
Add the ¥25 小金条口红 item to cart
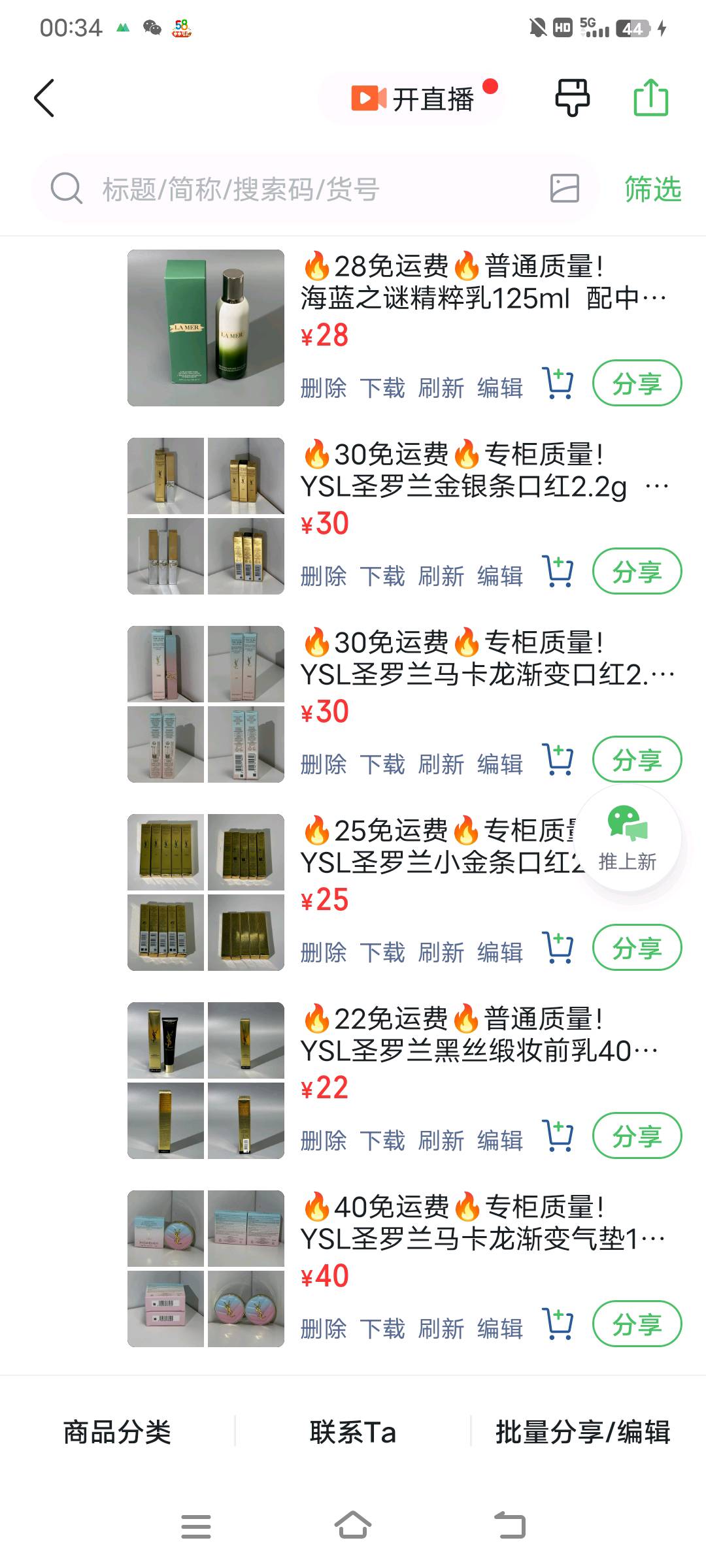point(558,947)
